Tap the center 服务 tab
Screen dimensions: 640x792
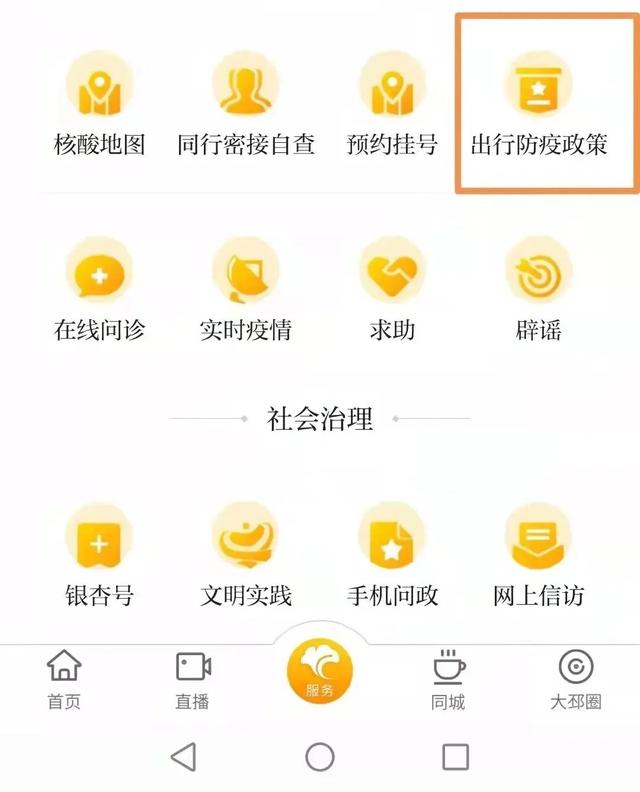click(320, 672)
